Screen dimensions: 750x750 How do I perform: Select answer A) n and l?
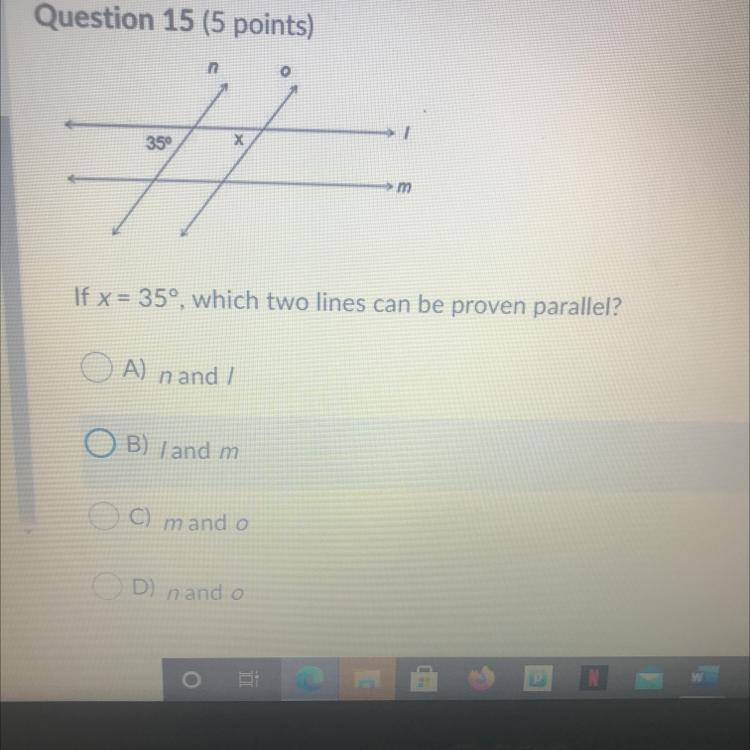pos(98,370)
